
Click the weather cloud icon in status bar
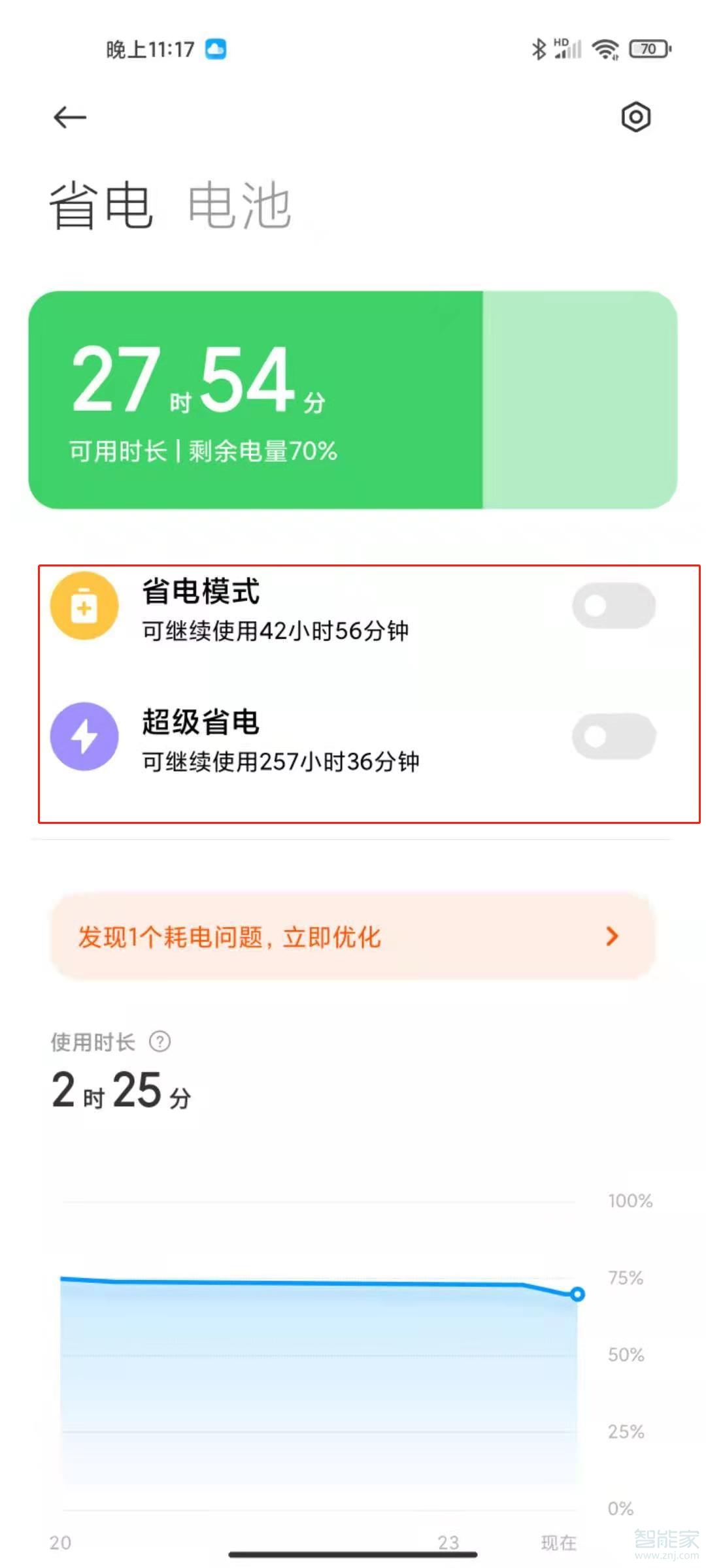click(216, 49)
